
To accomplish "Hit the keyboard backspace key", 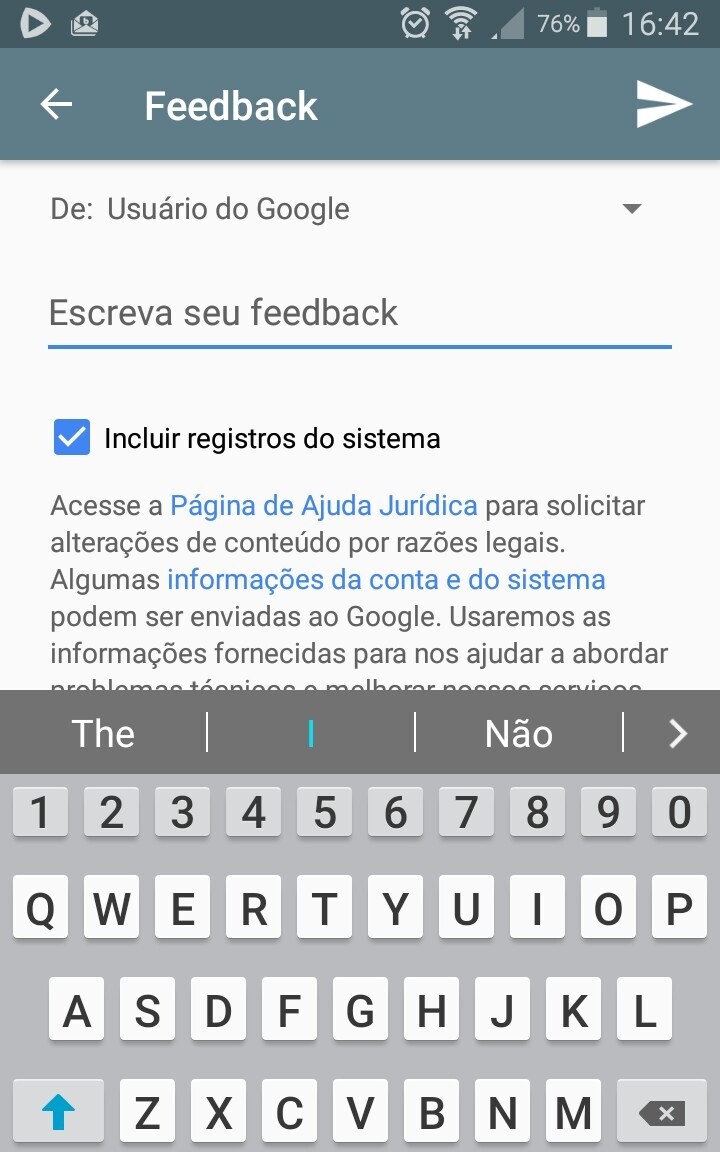I will [661, 1112].
